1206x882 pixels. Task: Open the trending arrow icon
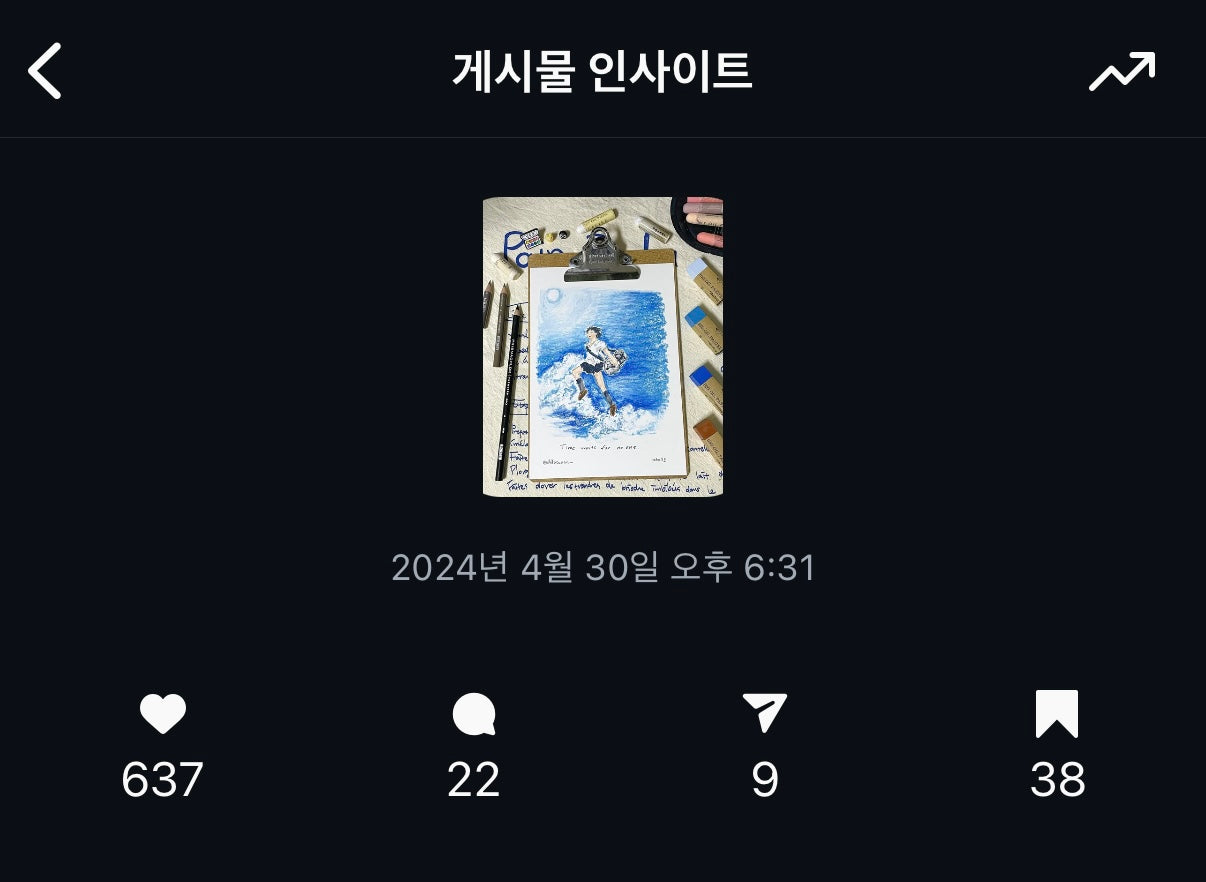click(x=1122, y=72)
